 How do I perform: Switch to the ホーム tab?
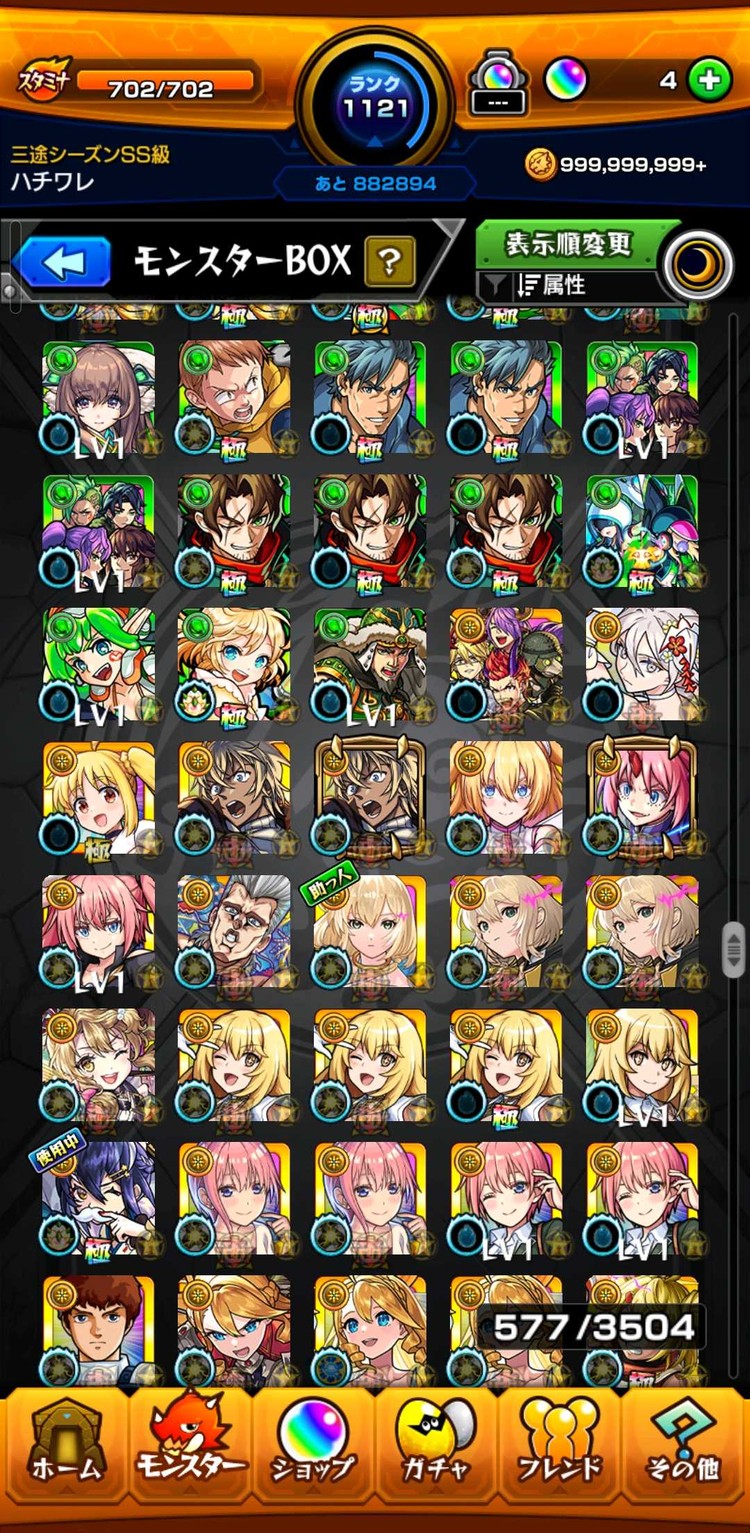66,1446
